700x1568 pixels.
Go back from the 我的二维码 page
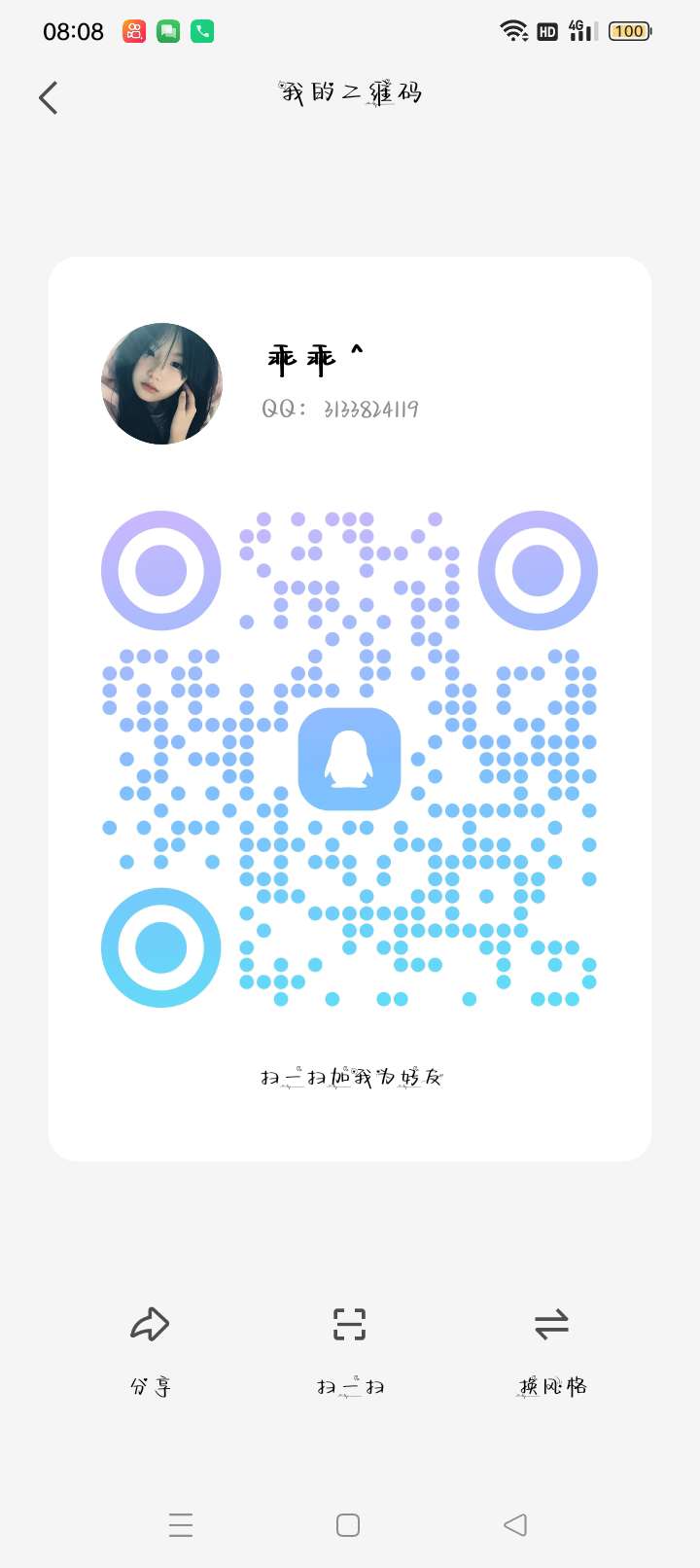pyautogui.click(x=49, y=97)
